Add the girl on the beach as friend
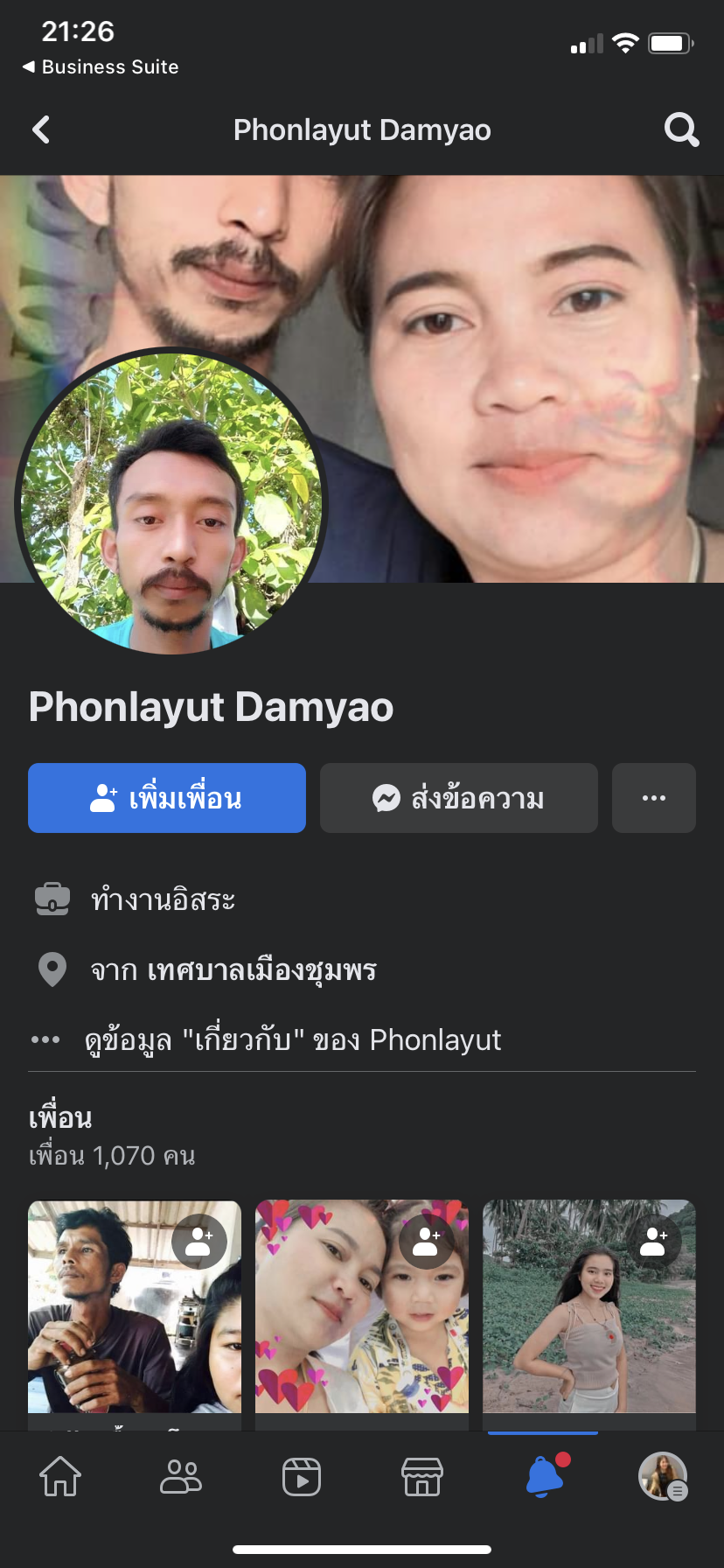Viewport: 724px width, 1568px height. pyautogui.click(x=654, y=1241)
